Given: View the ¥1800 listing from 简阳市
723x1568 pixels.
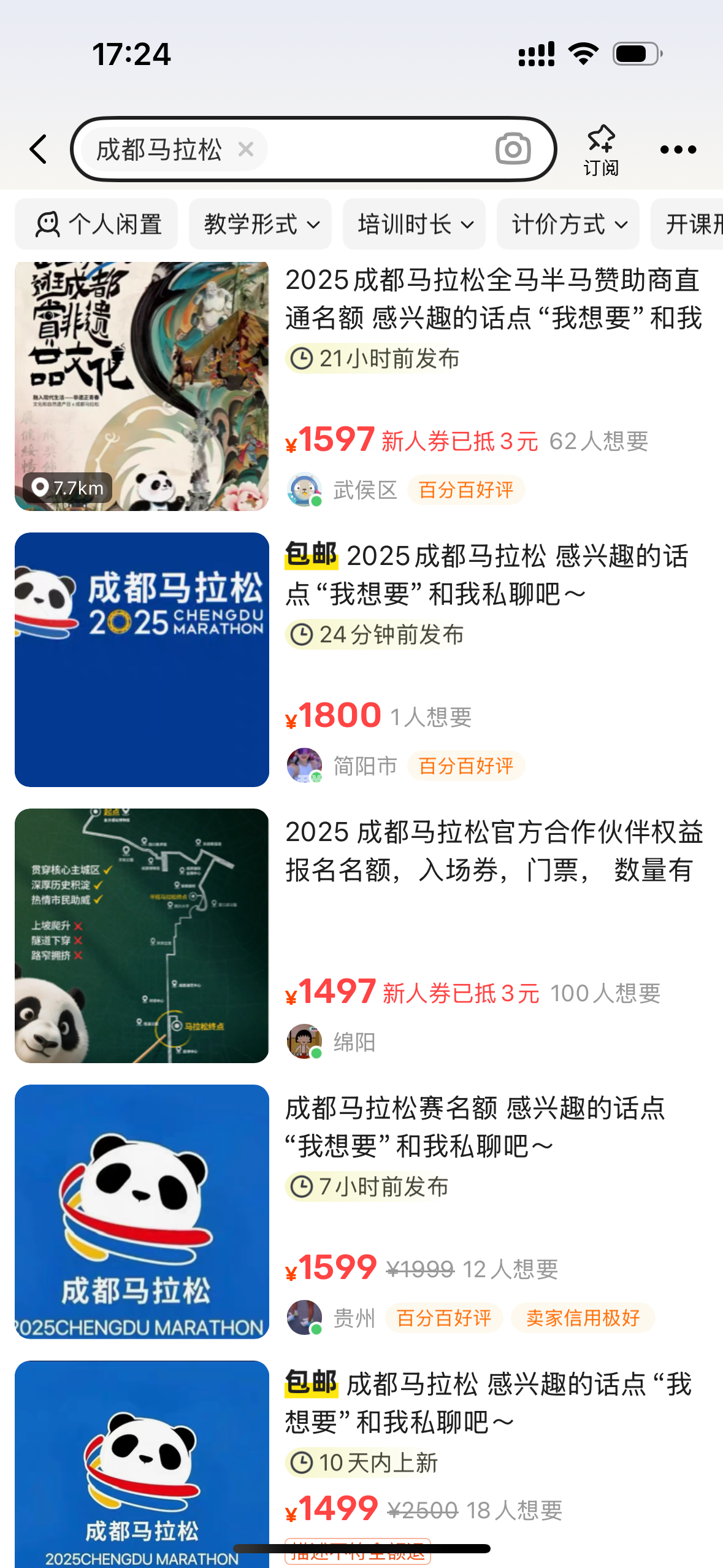Looking at the screenshot, I should tap(486, 575).
